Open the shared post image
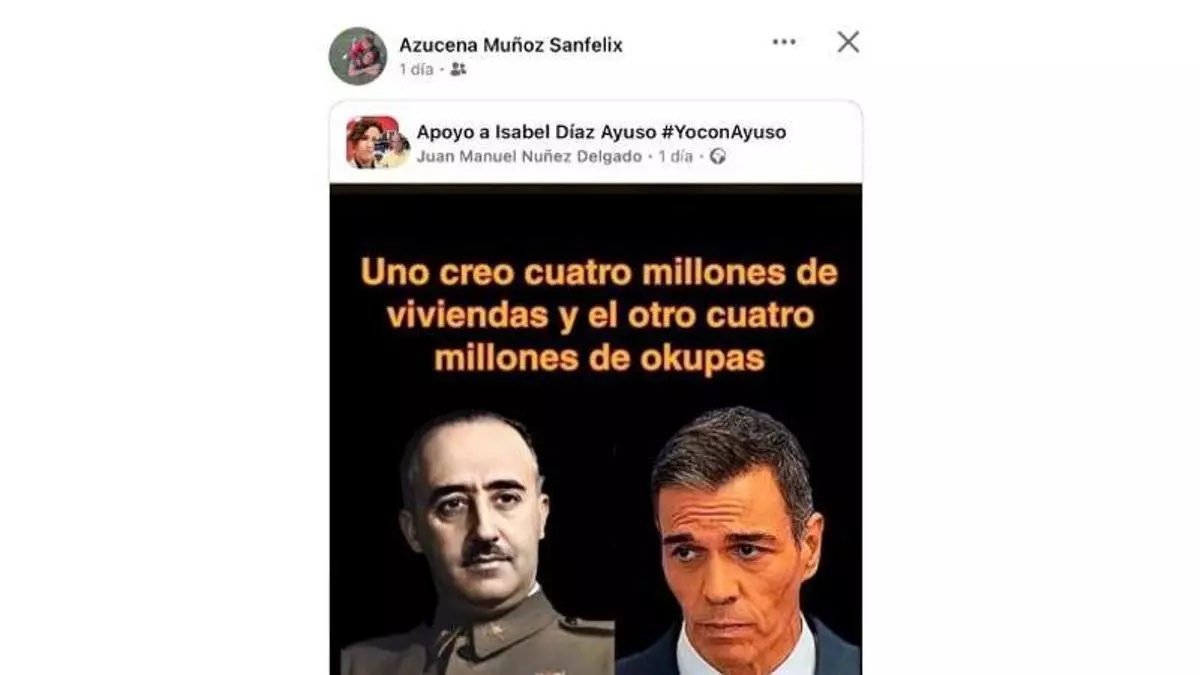Screen dimensions: 1200x675 pos(596,430)
